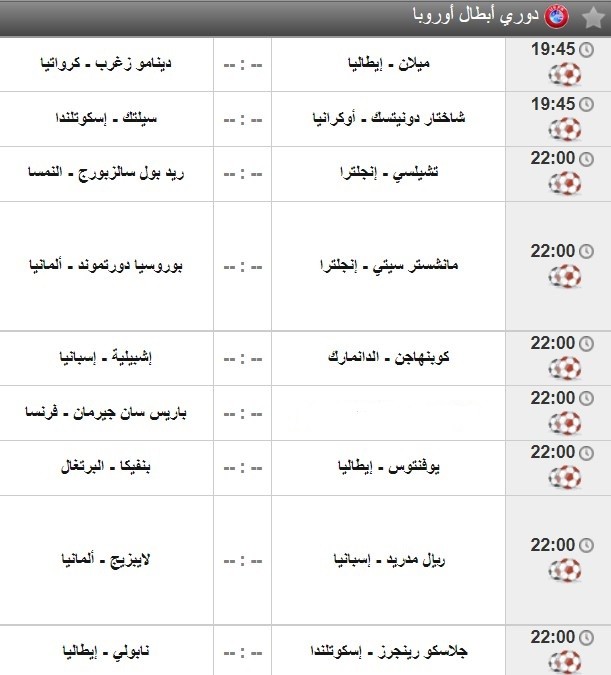Open the Milan vs Dinamo Zagreb match
This screenshot has width=611, height=675.
(x=242, y=65)
